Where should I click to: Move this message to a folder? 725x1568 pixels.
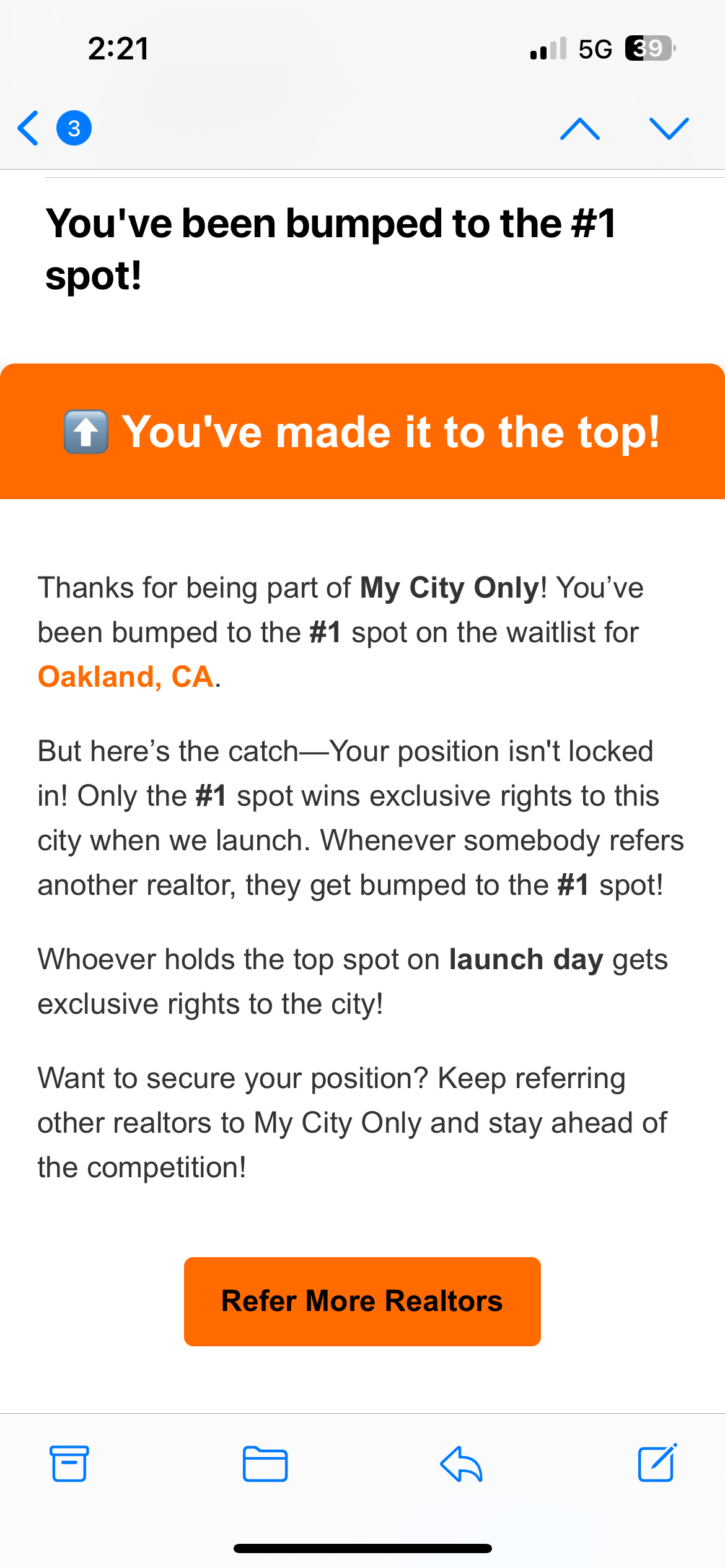(265, 1464)
